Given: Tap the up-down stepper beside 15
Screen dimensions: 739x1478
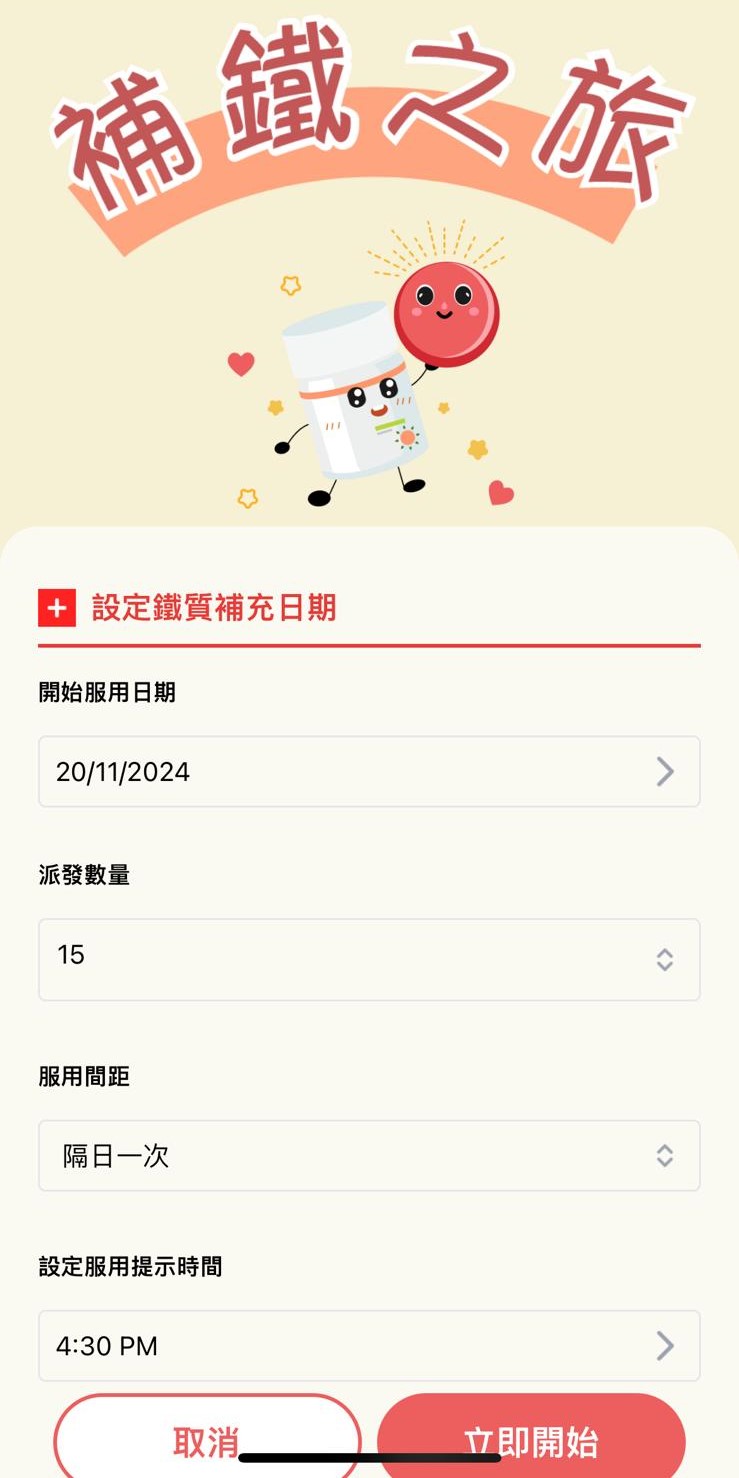Looking at the screenshot, I should point(664,960).
